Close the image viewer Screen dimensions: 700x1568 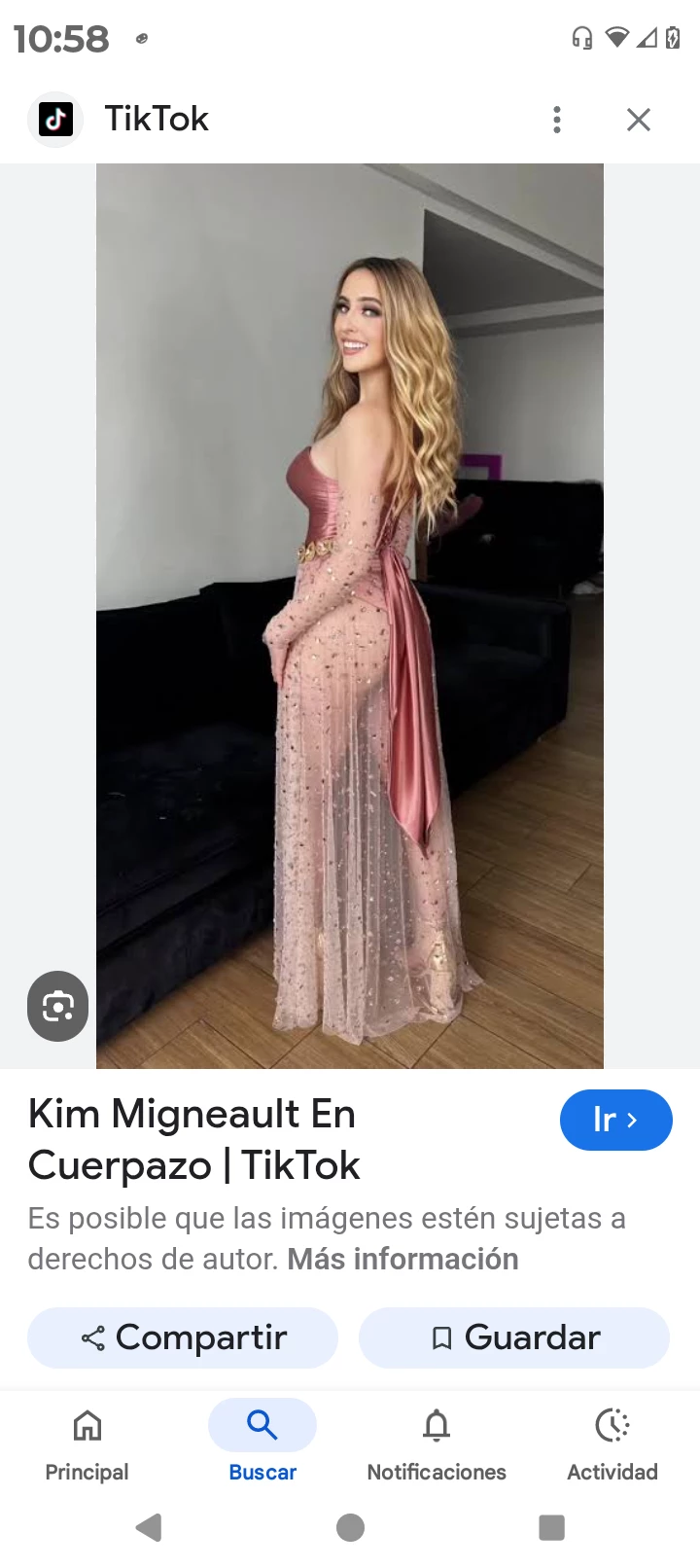tap(638, 120)
